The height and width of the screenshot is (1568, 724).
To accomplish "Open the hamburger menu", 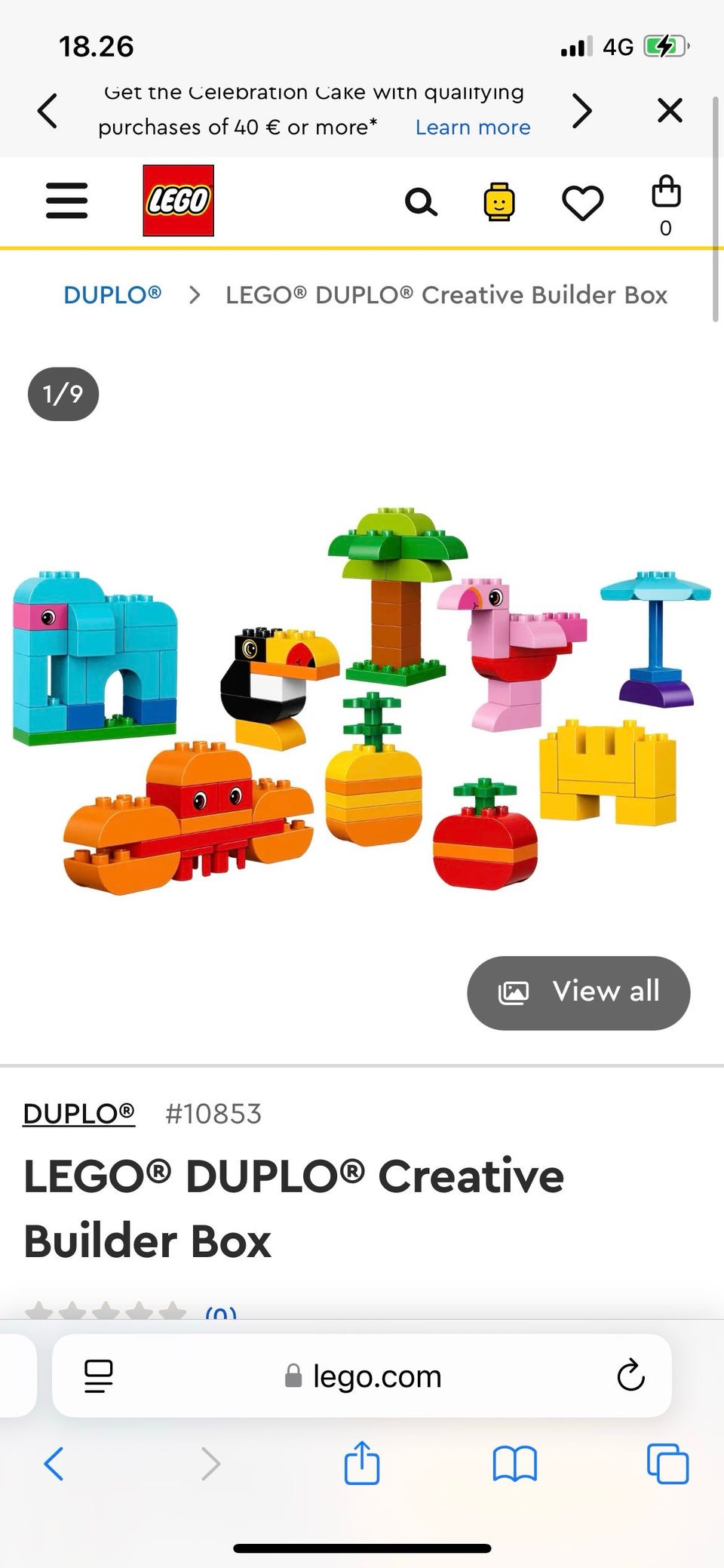I will (66, 201).
